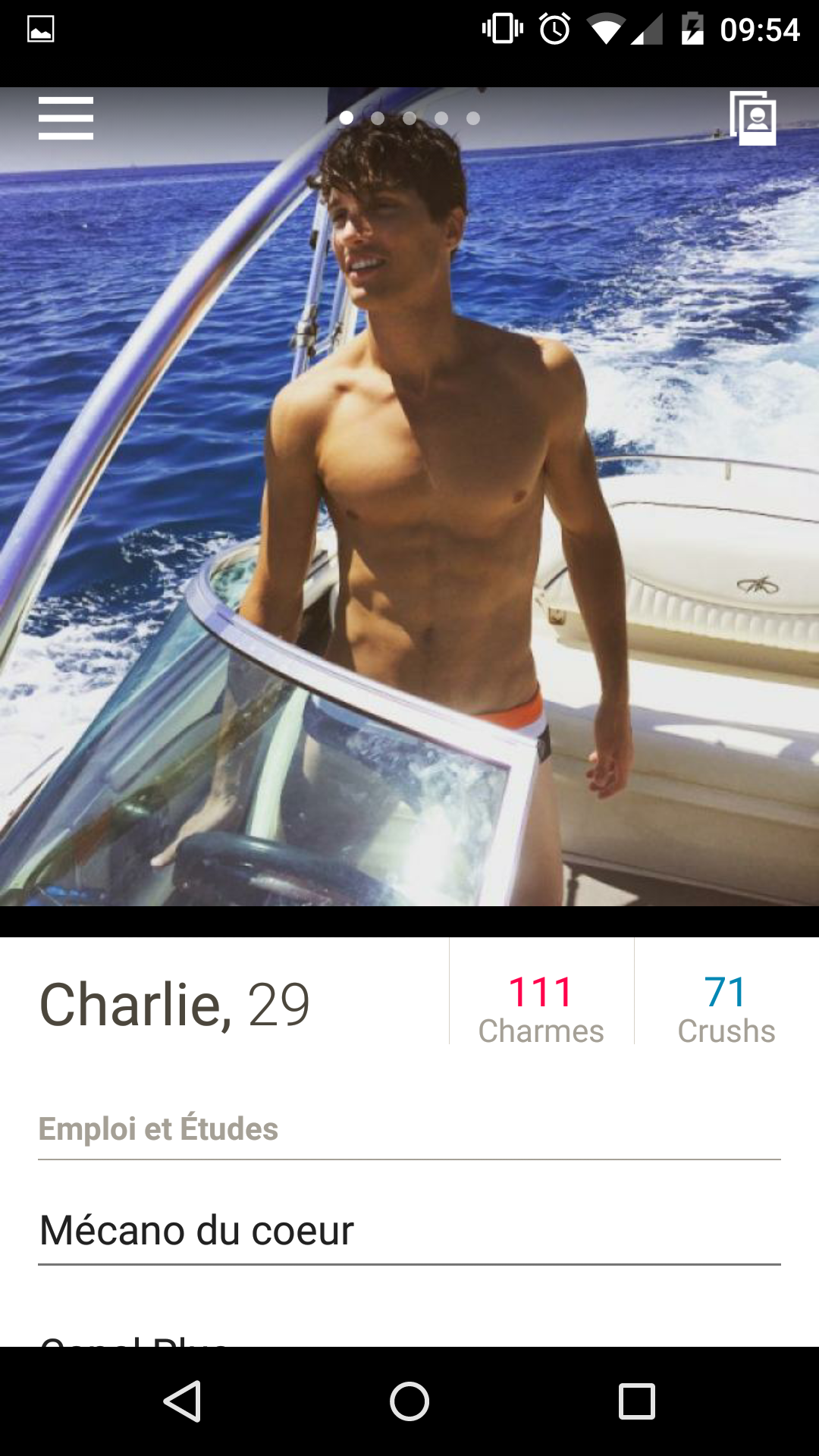Go to the Android home screen
The height and width of the screenshot is (1456, 819).
pyautogui.click(x=409, y=1401)
